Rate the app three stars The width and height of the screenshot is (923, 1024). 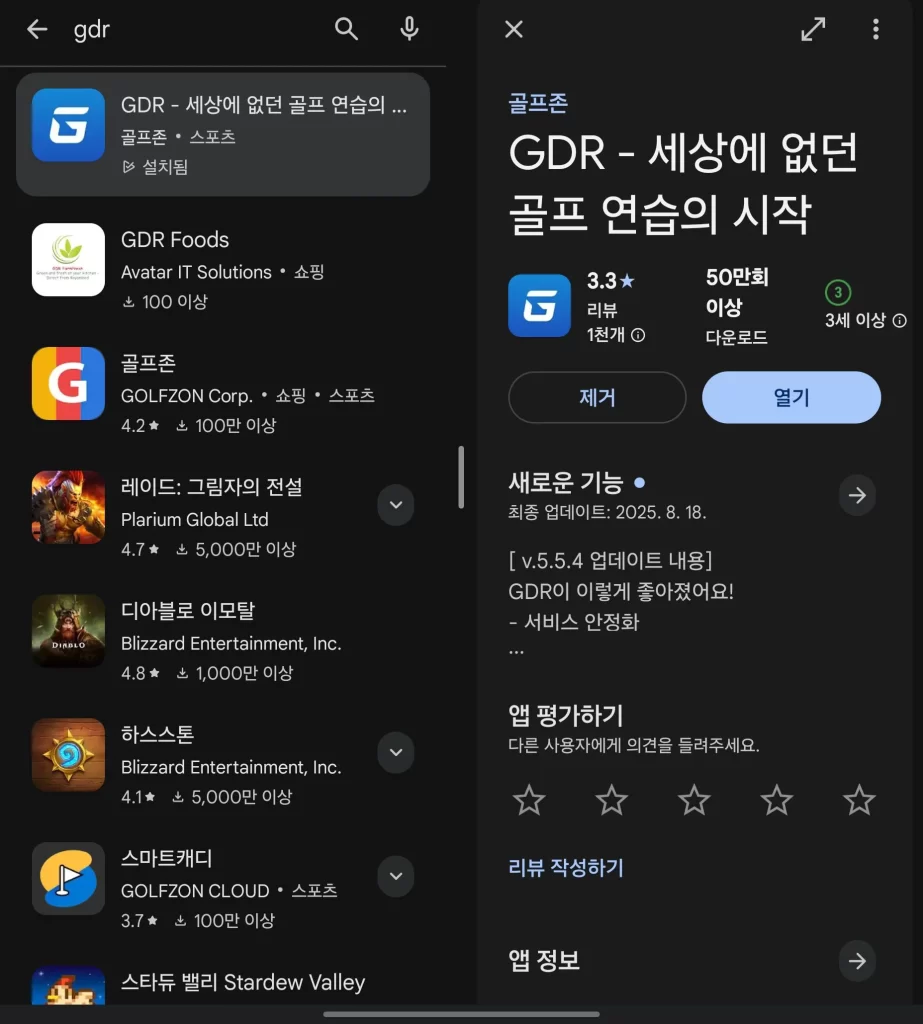pos(694,800)
